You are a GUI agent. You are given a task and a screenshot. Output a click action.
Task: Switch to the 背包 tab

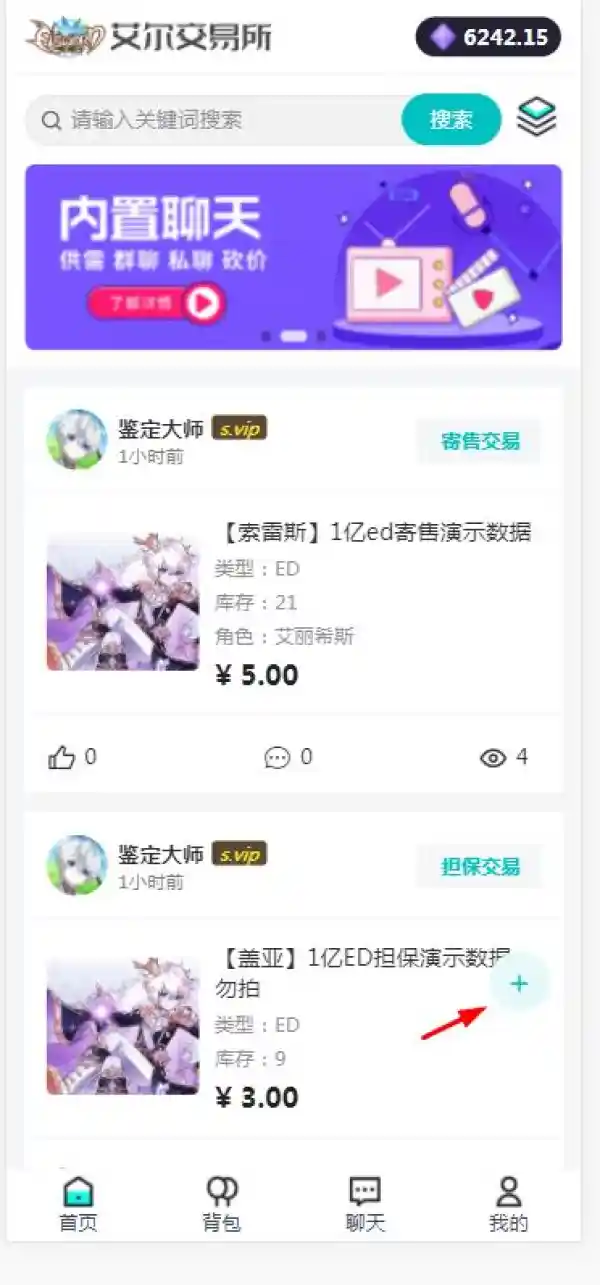click(221, 1204)
